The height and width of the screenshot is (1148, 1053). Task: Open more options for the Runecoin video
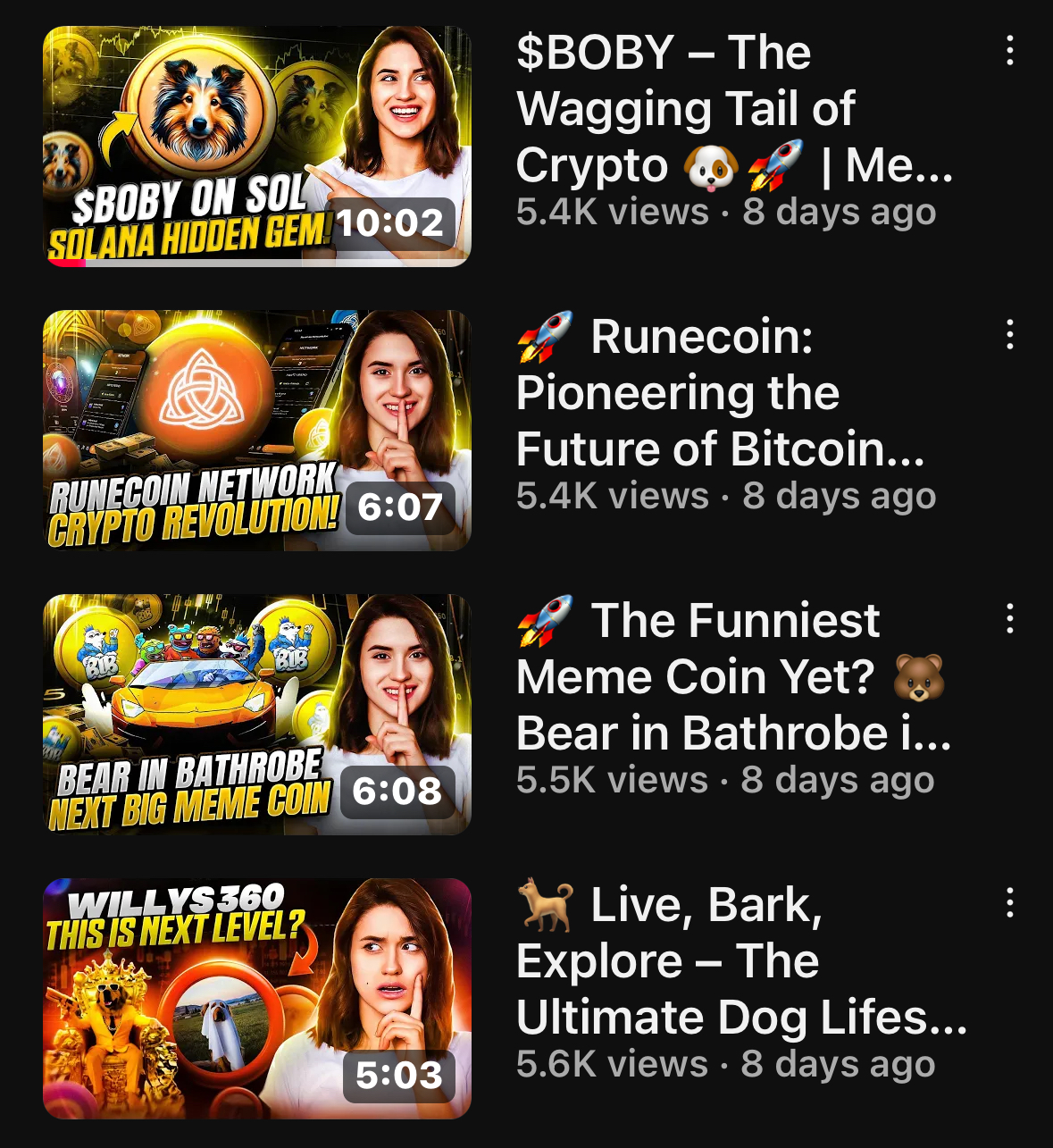pyautogui.click(x=1009, y=335)
